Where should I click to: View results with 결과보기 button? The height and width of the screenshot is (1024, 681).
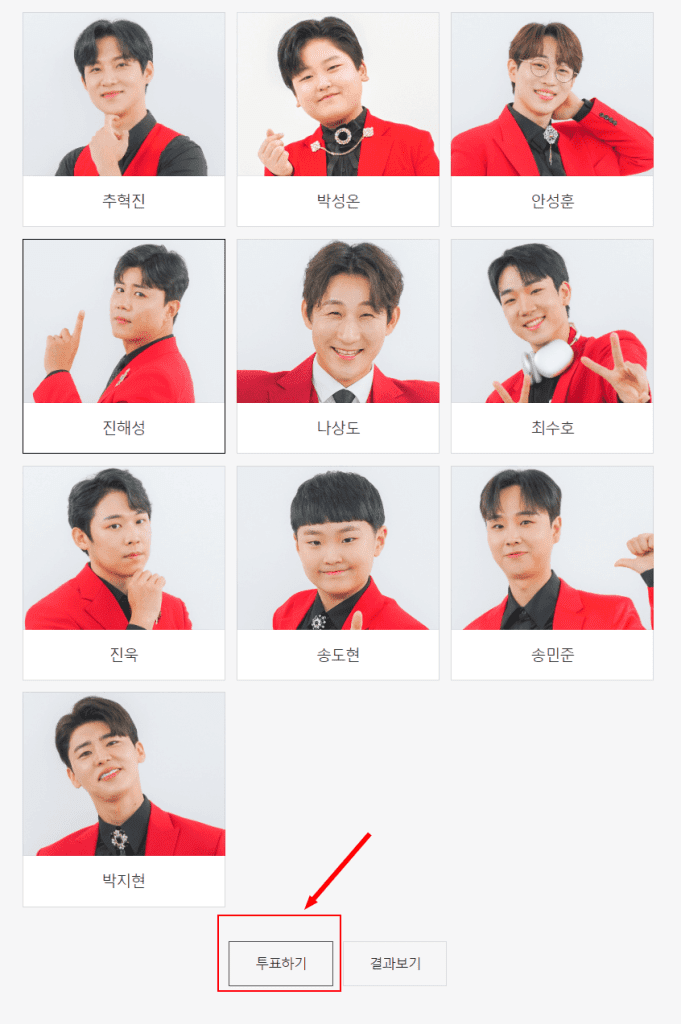point(395,964)
